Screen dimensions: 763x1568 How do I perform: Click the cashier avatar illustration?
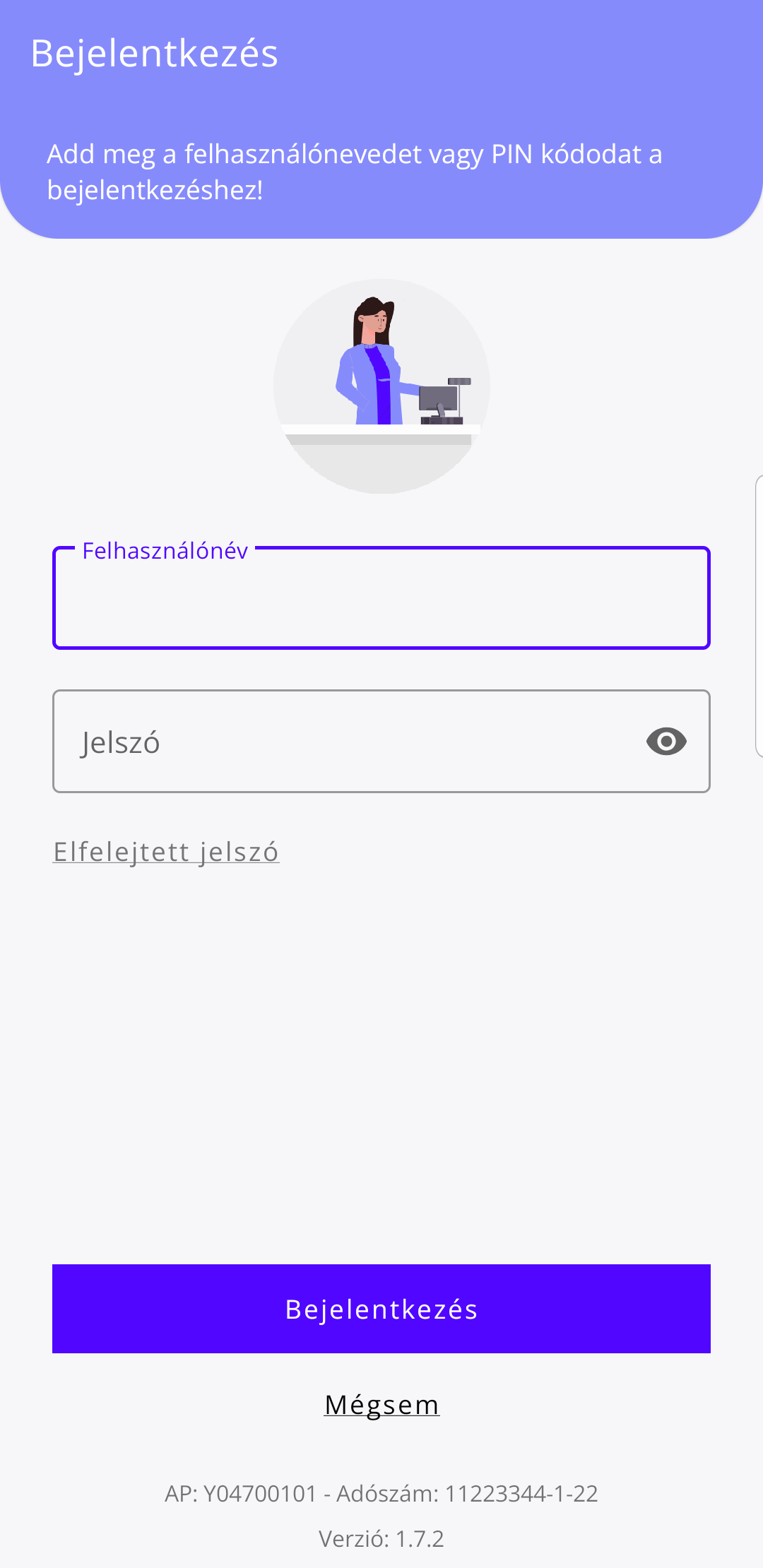[381, 386]
